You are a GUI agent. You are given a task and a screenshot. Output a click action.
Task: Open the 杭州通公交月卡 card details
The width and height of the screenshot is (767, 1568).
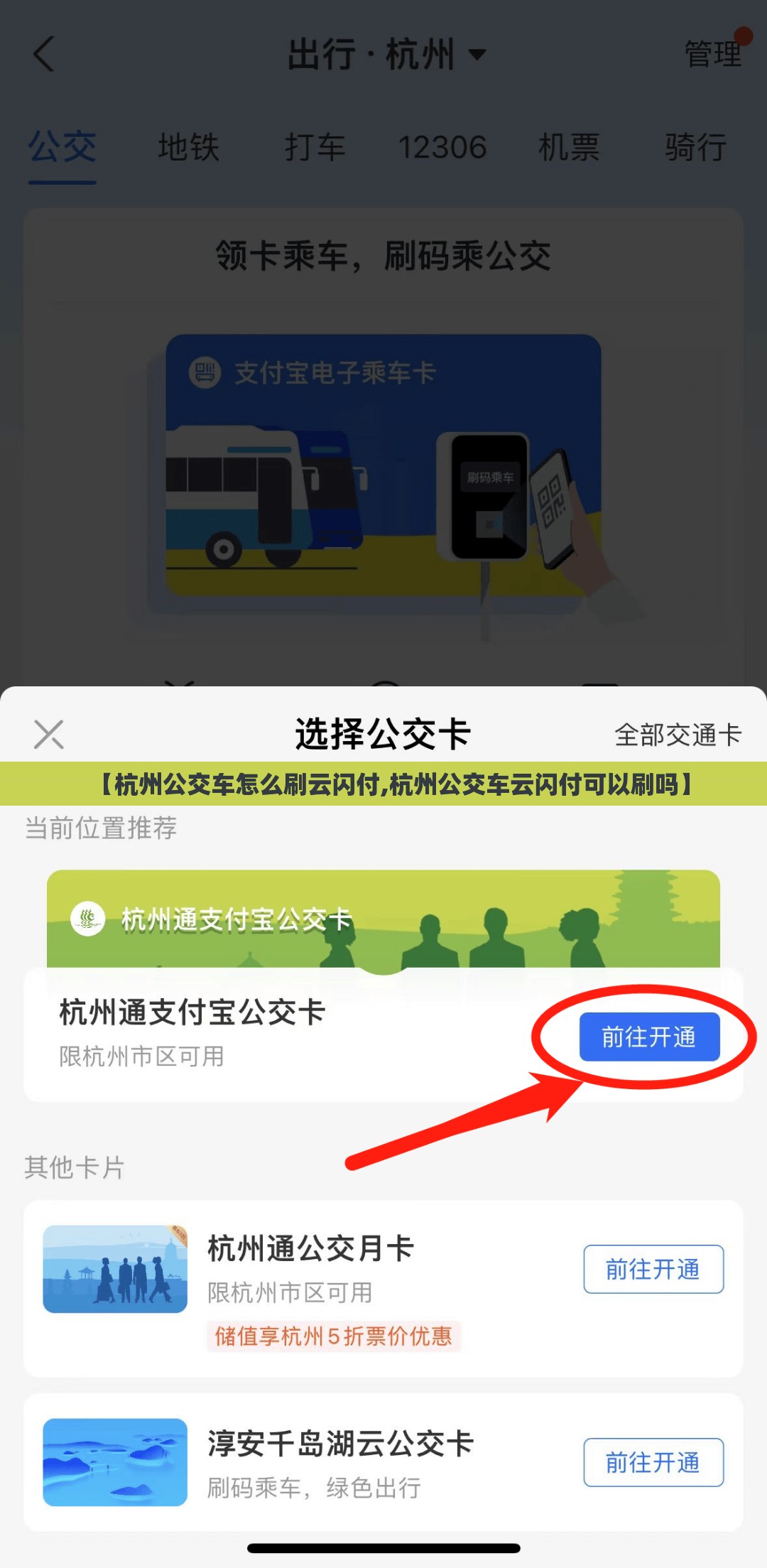point(310,1249)
